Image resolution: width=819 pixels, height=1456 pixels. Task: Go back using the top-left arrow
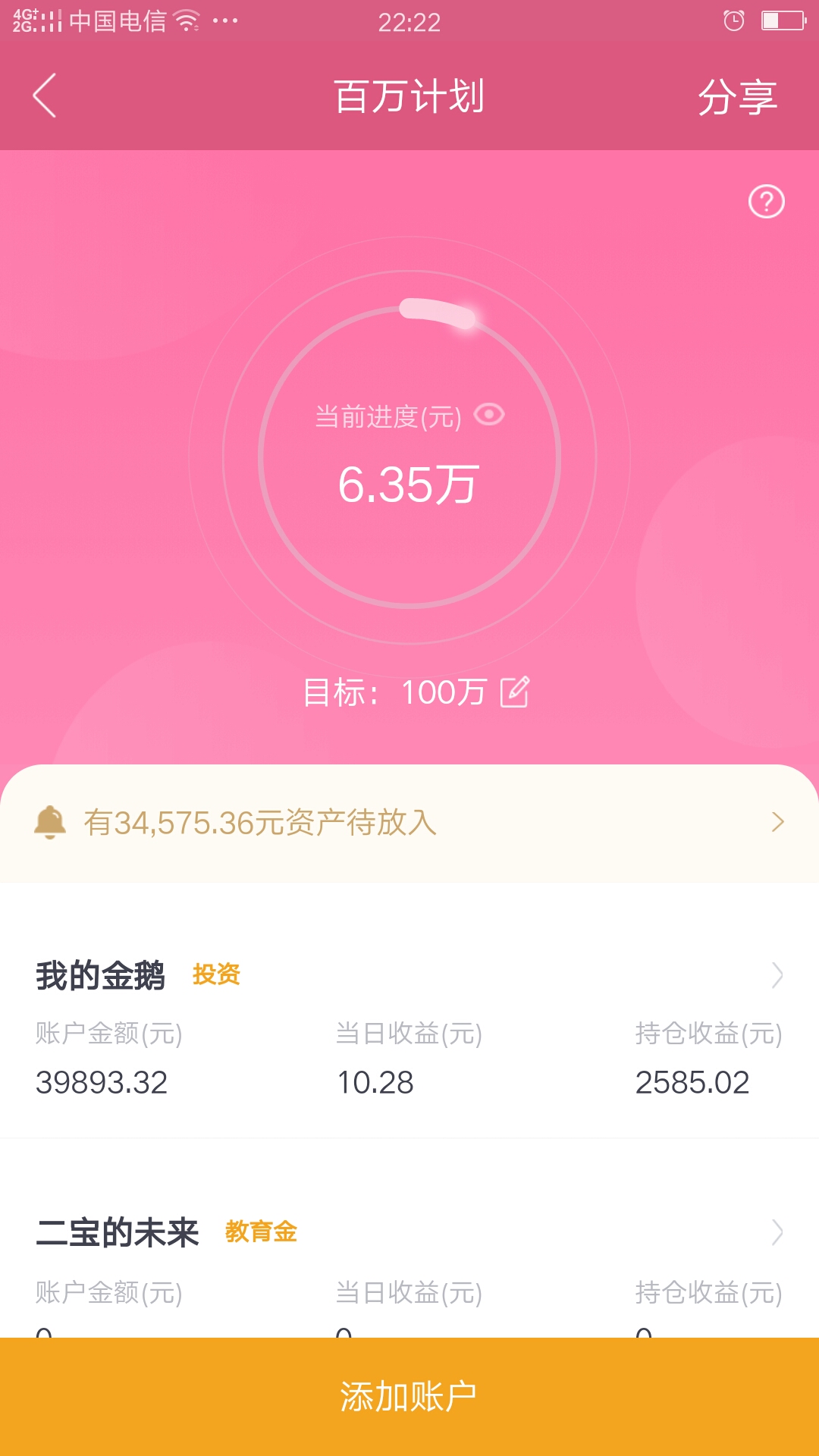[45, 96]
